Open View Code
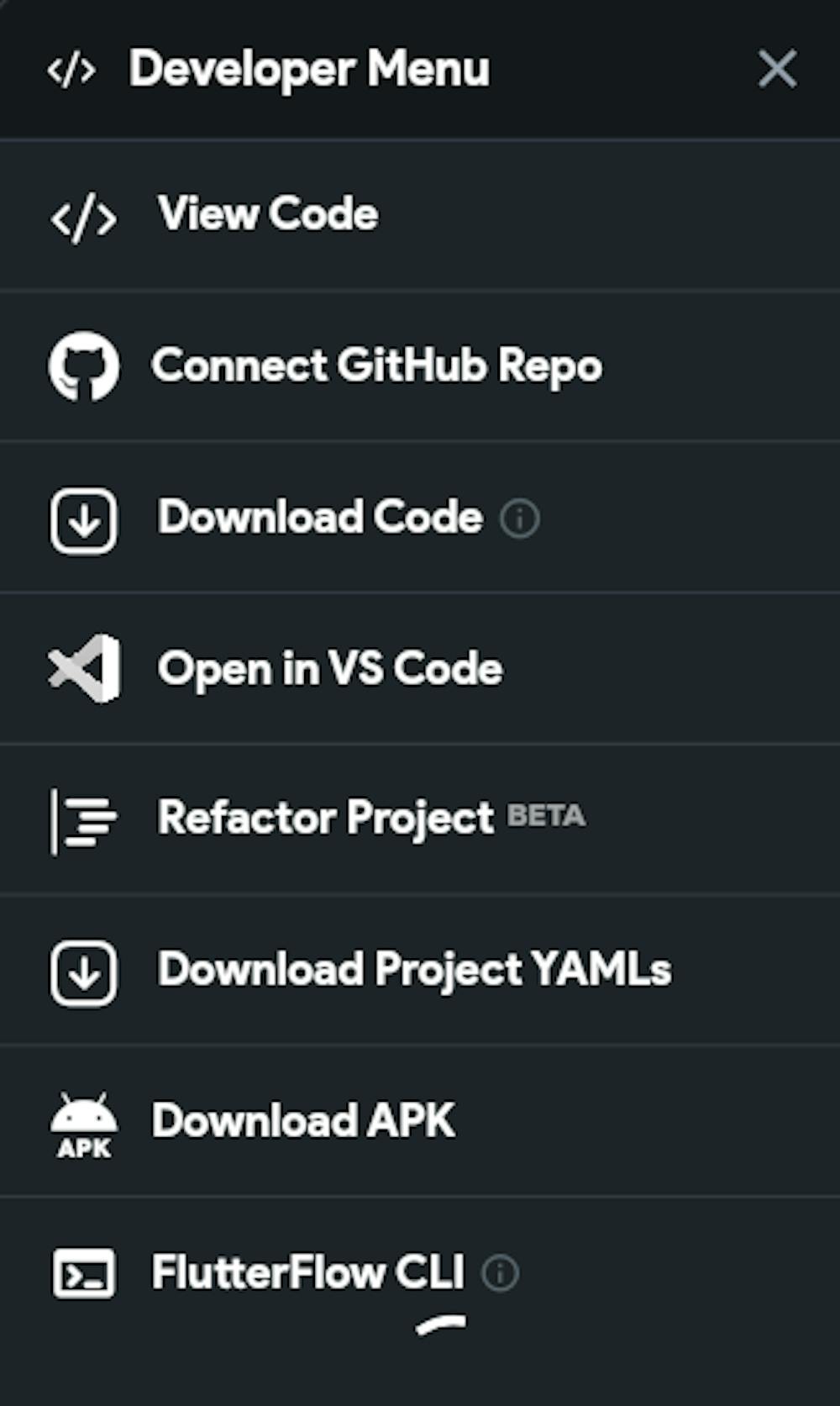840x1406 pixels. click(268, 214)
